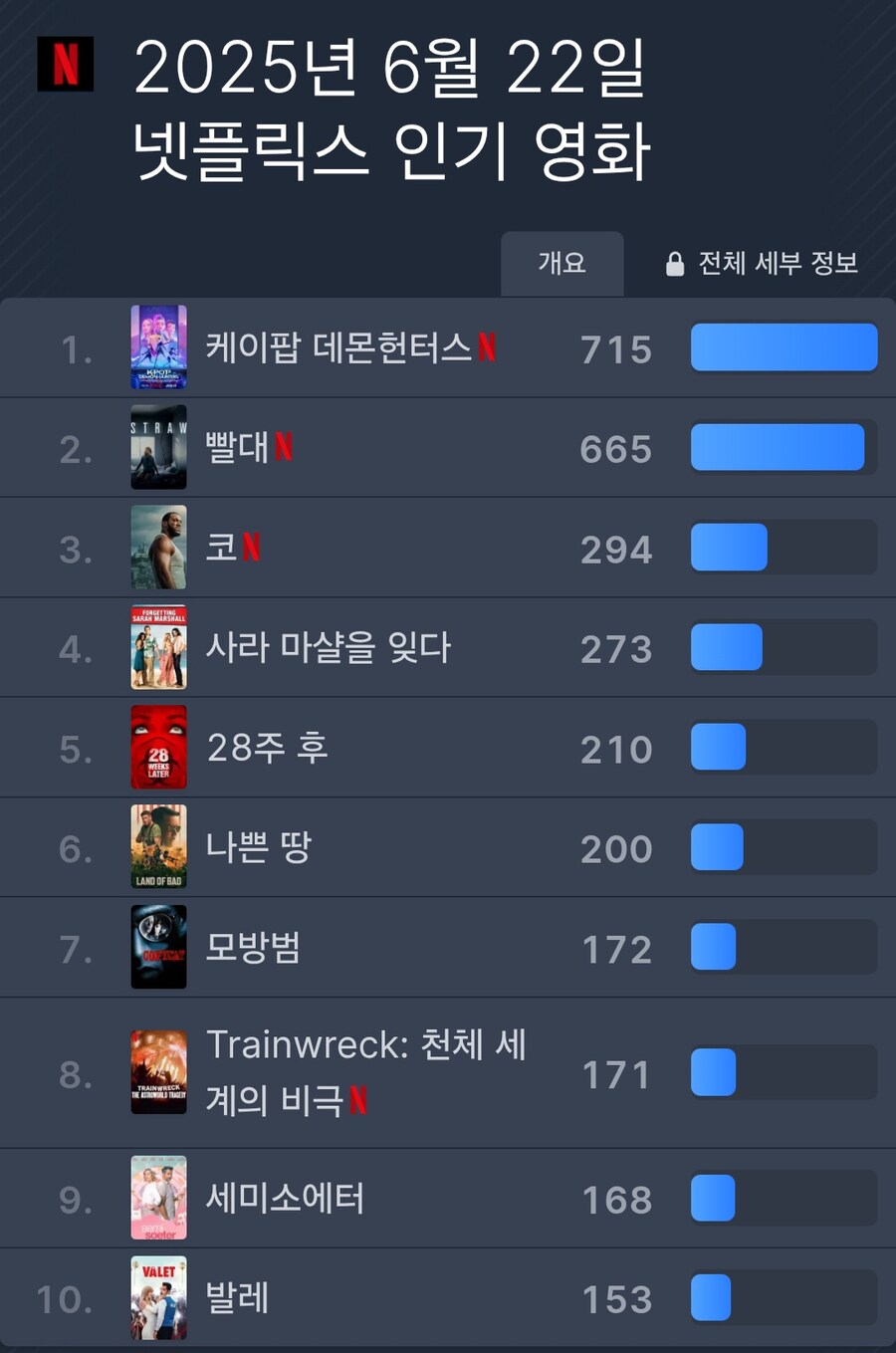Click the N badge next to 코
Image resolution: width=896 pixels, height=1353 pixels.
click(x=251, y=547)
